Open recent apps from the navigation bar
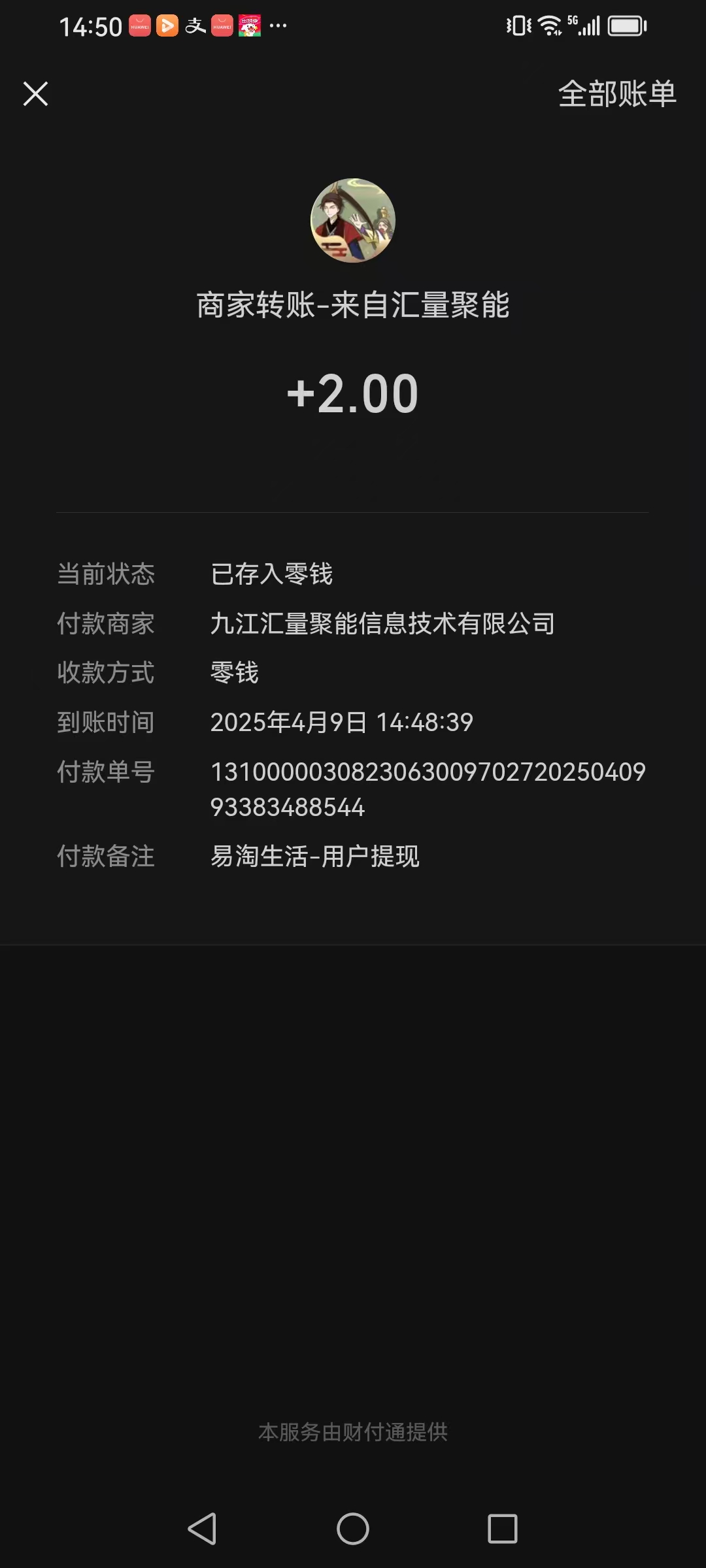The image size is (706, 1568). point(502,1529)
